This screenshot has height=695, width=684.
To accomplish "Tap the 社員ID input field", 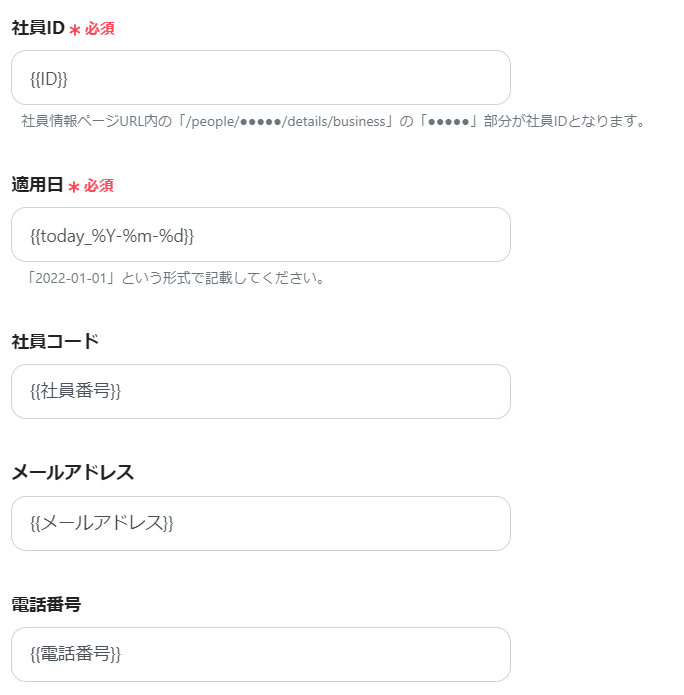I will point(260,78).
